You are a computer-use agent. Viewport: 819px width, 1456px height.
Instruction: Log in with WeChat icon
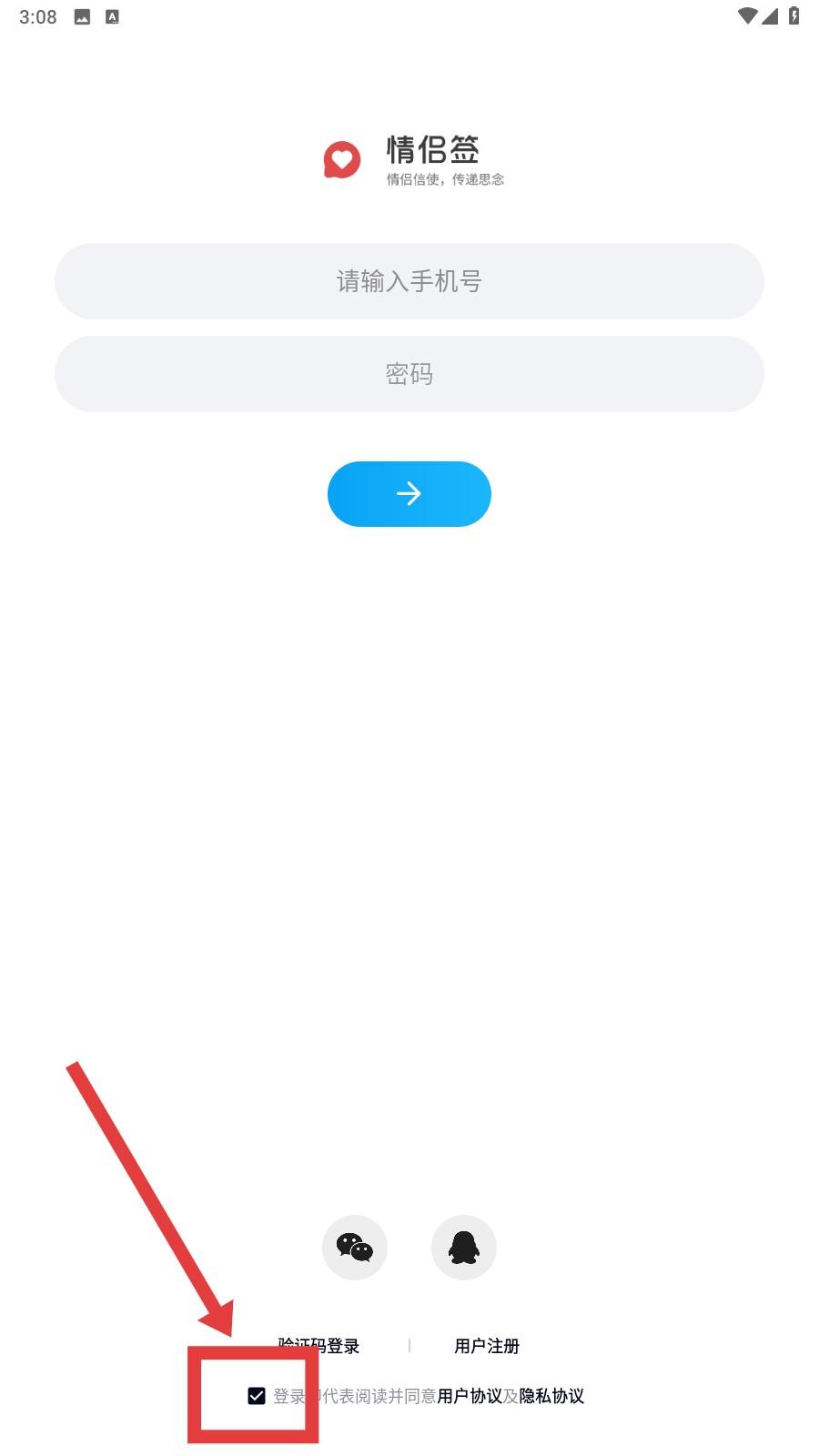[x=355, y=1248]
